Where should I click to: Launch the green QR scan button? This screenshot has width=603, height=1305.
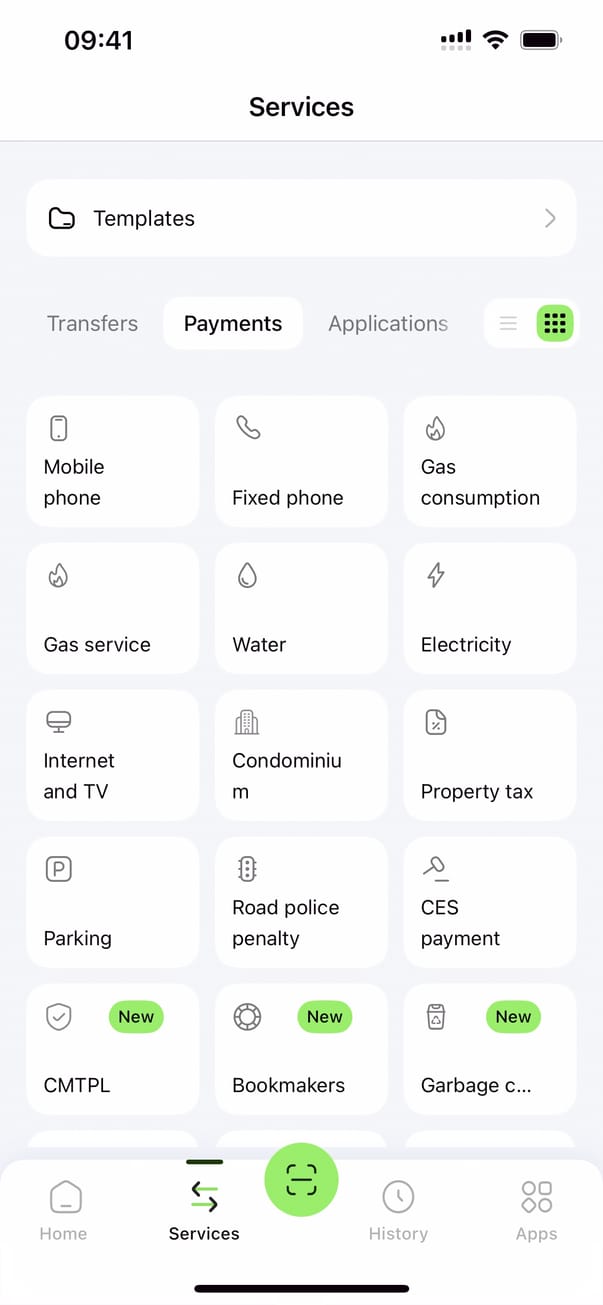(x=301, y=1181)
